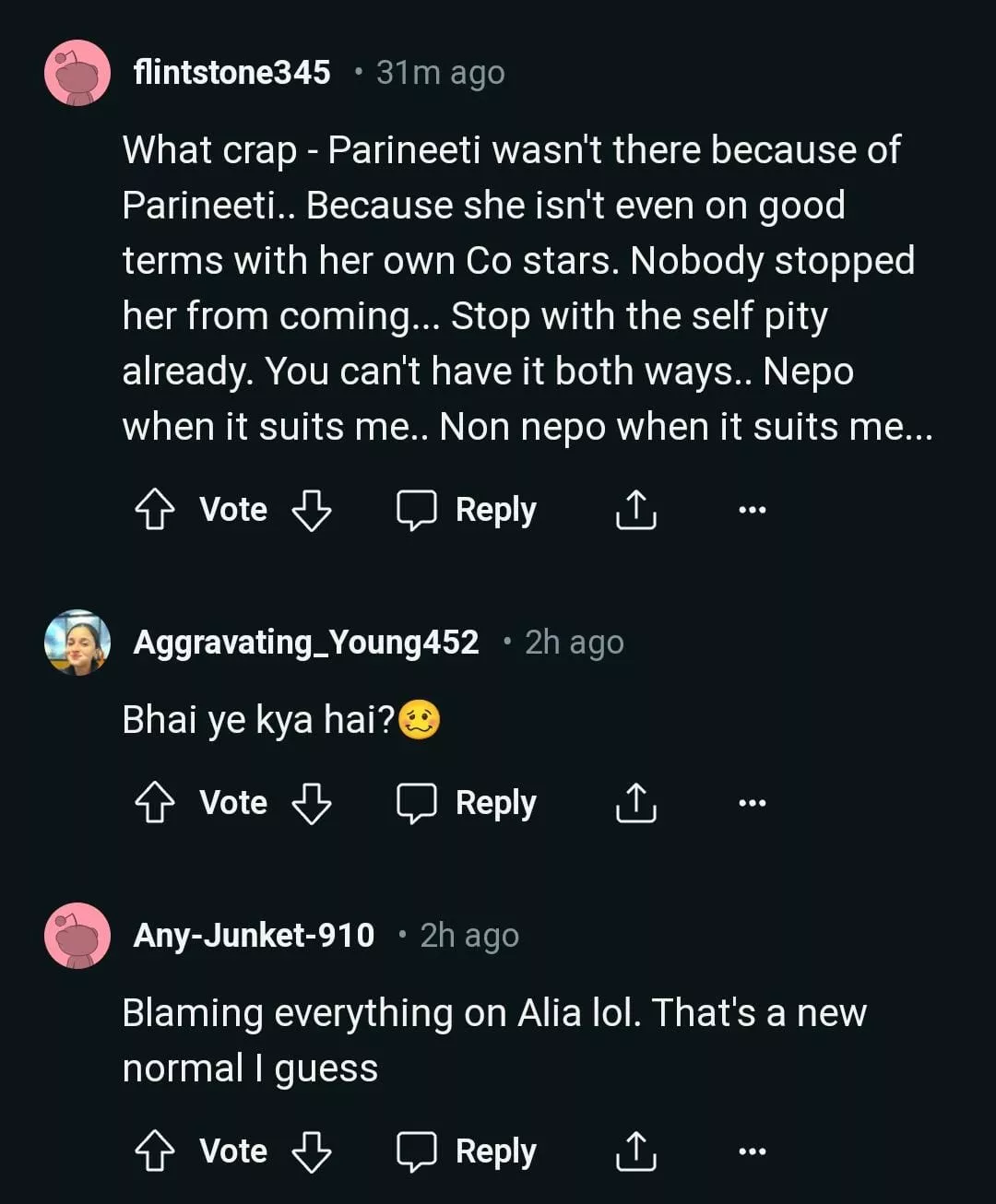Share flintstone345's comment
This screenshot has width=996, height=1204.
click(635, 510)
